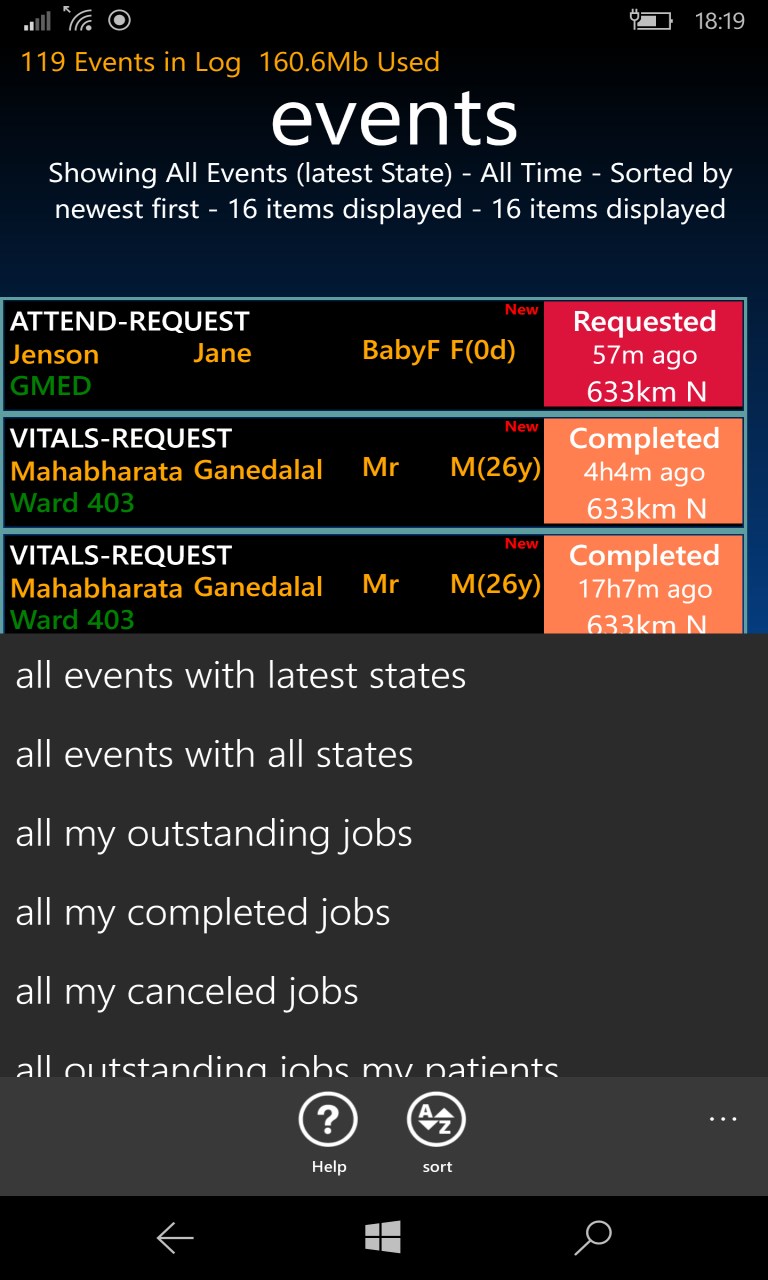Open the ATTEND-REQUEST event for Jenson Jane

tap(270, 355)
